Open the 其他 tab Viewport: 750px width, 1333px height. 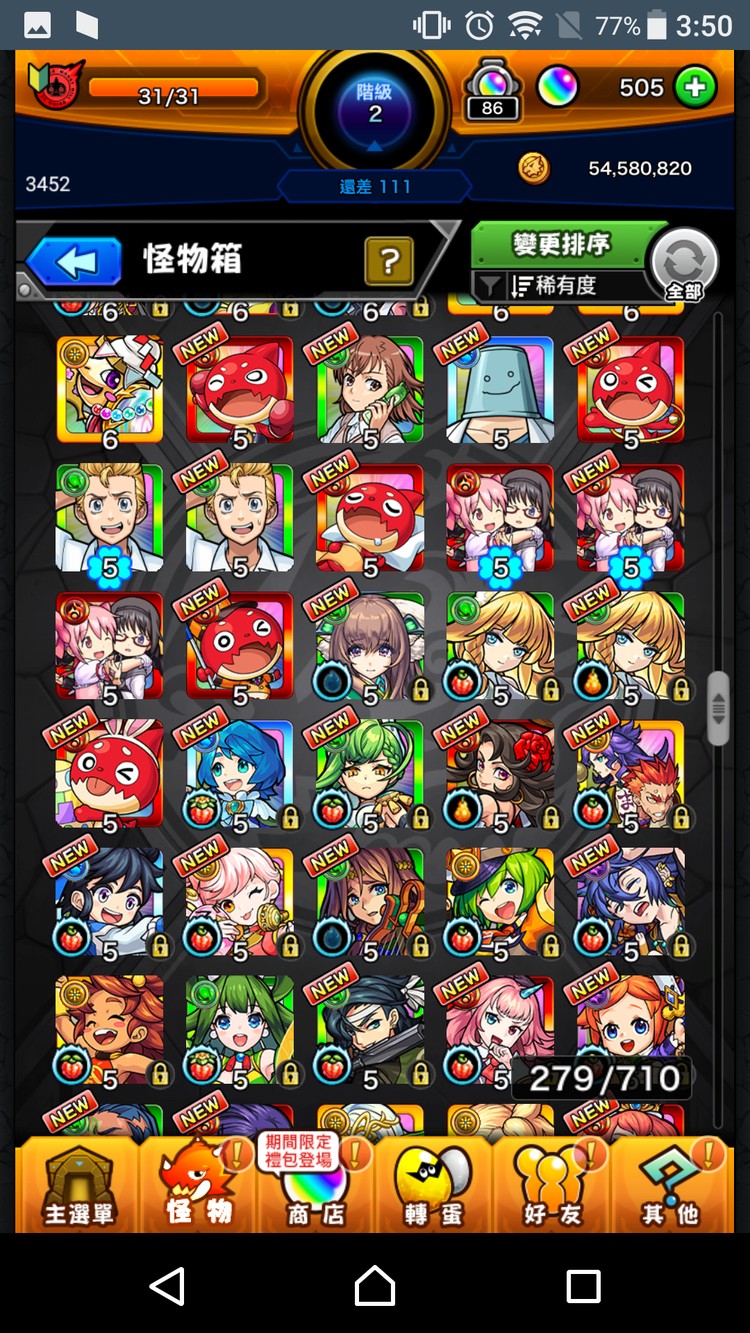coord(670,1188)
